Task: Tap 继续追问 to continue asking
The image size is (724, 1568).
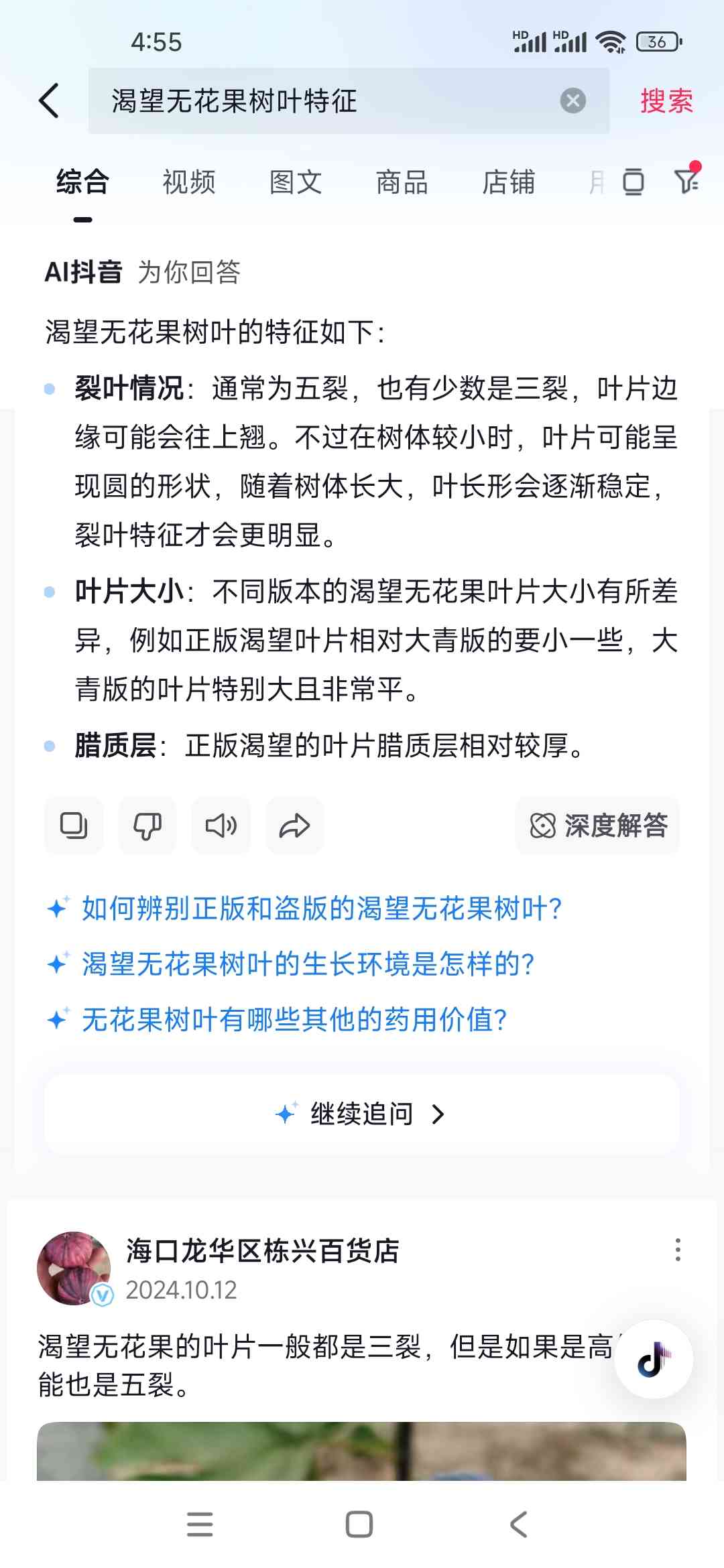Action: 362,1114
